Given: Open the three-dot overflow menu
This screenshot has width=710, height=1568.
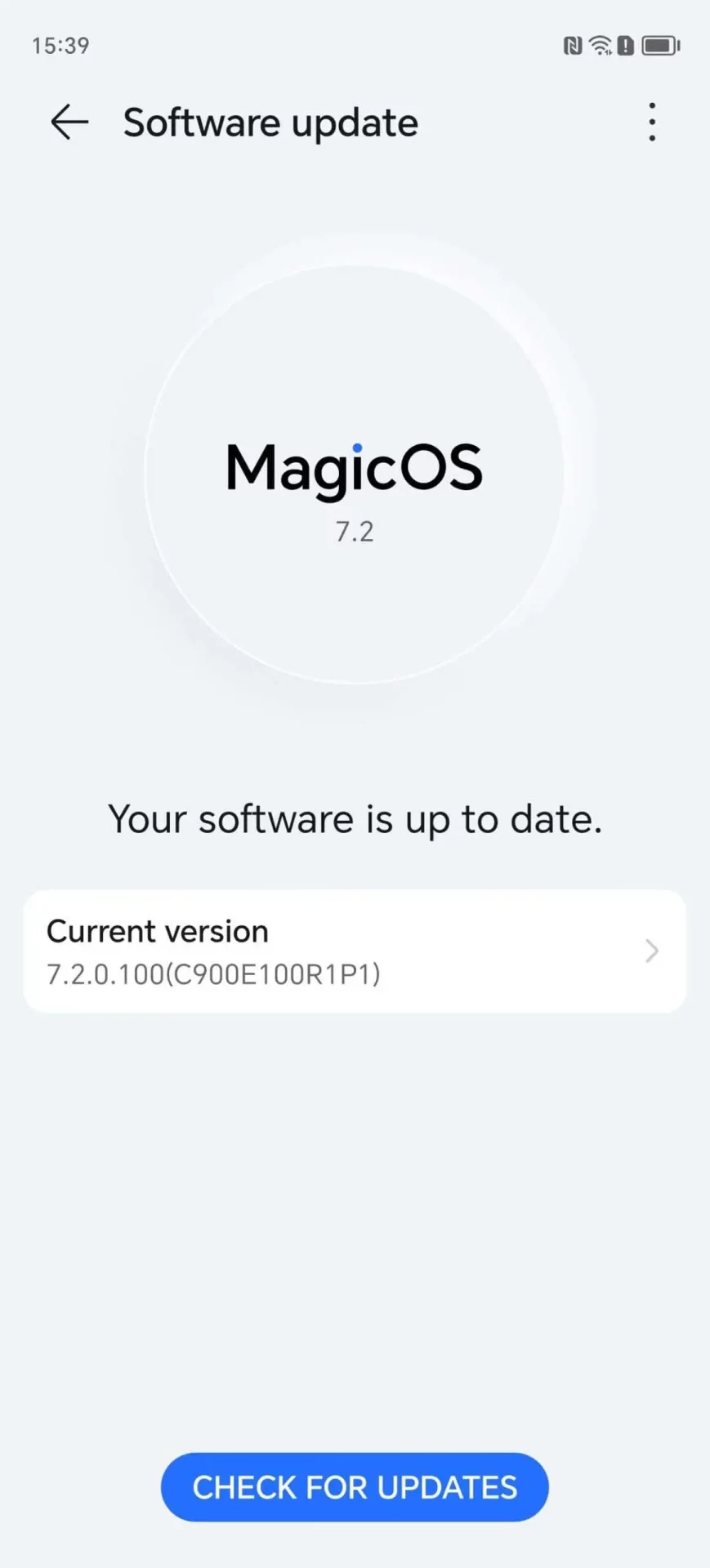Looking at the screenshot, I should pos(651,122).
